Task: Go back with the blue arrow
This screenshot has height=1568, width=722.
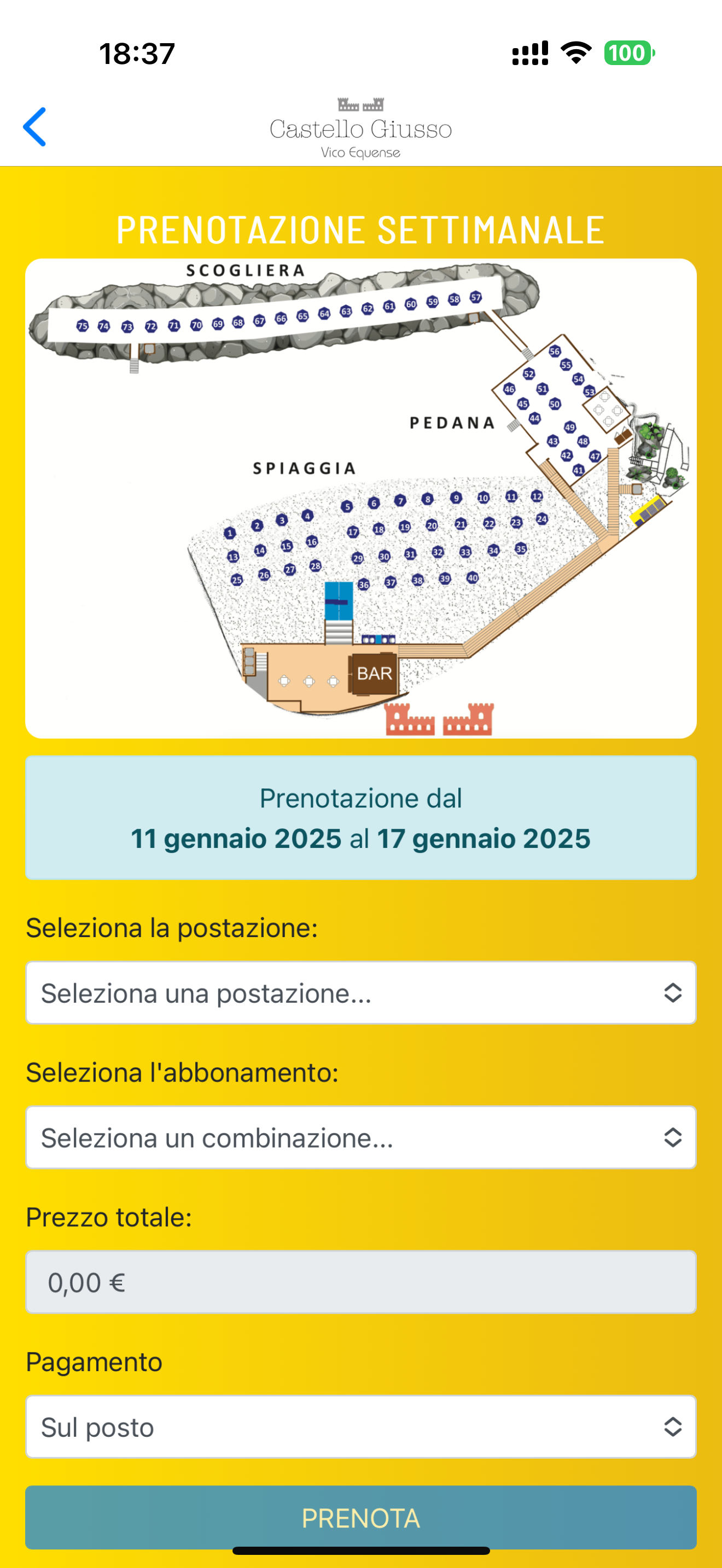Action: 34,127
